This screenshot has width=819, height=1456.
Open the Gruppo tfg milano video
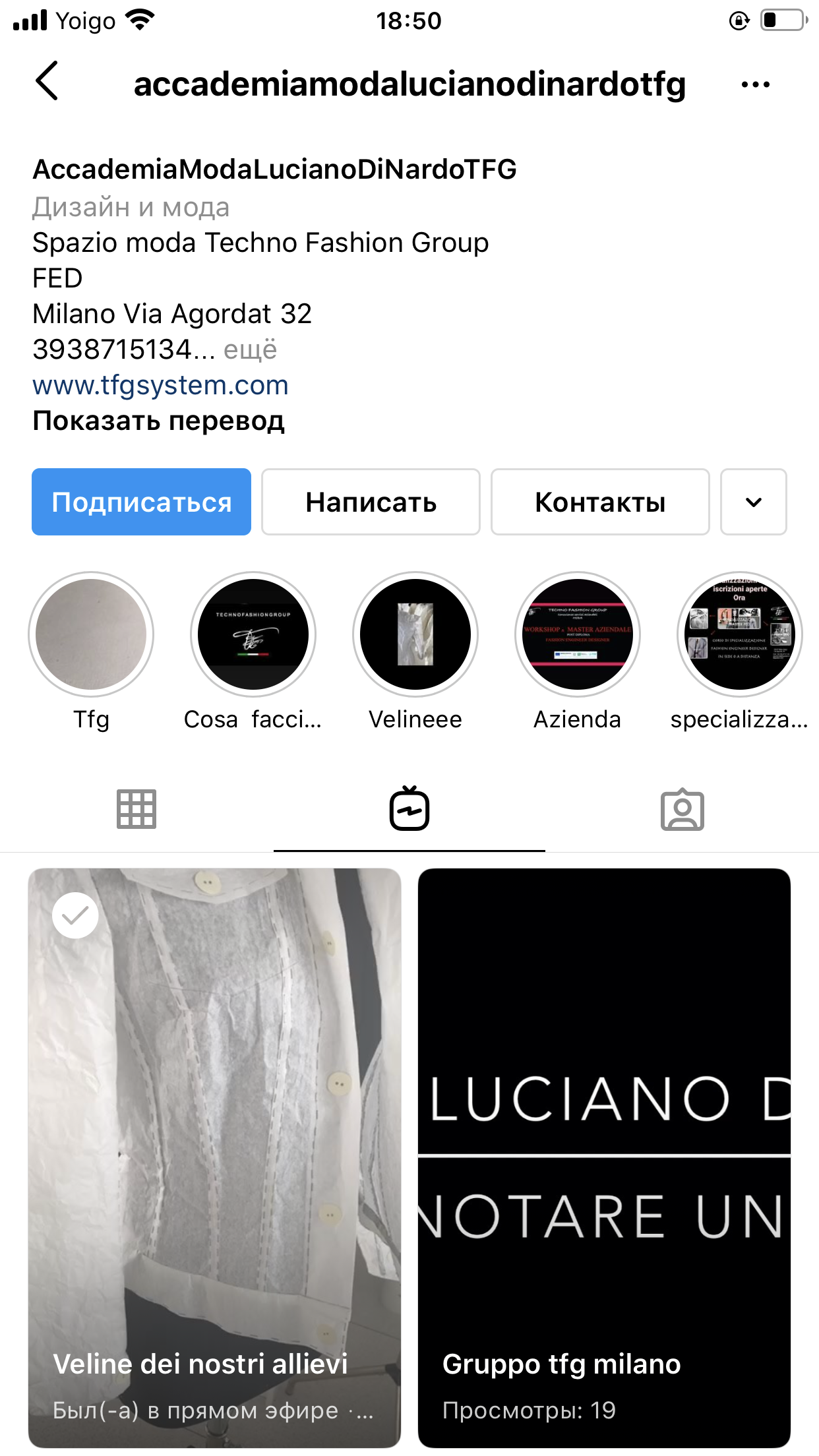coord(604,1158)
